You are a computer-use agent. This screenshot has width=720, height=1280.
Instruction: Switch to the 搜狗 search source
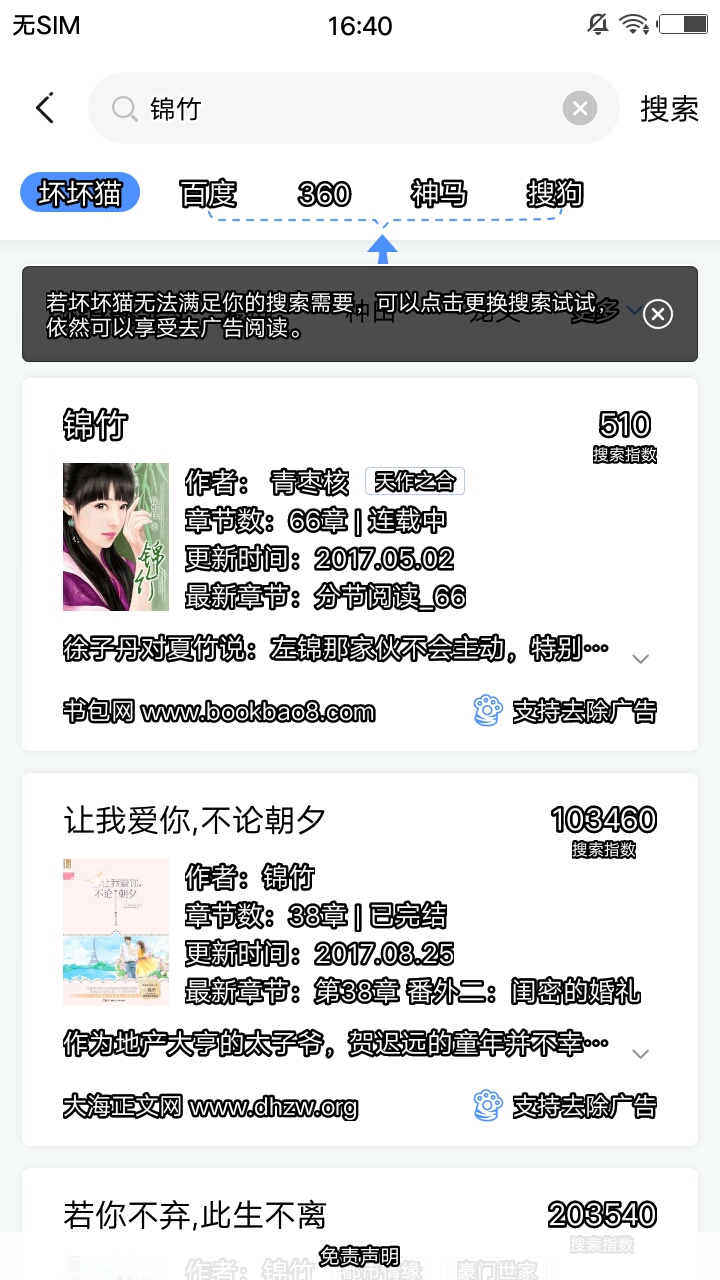coord(555,193)
